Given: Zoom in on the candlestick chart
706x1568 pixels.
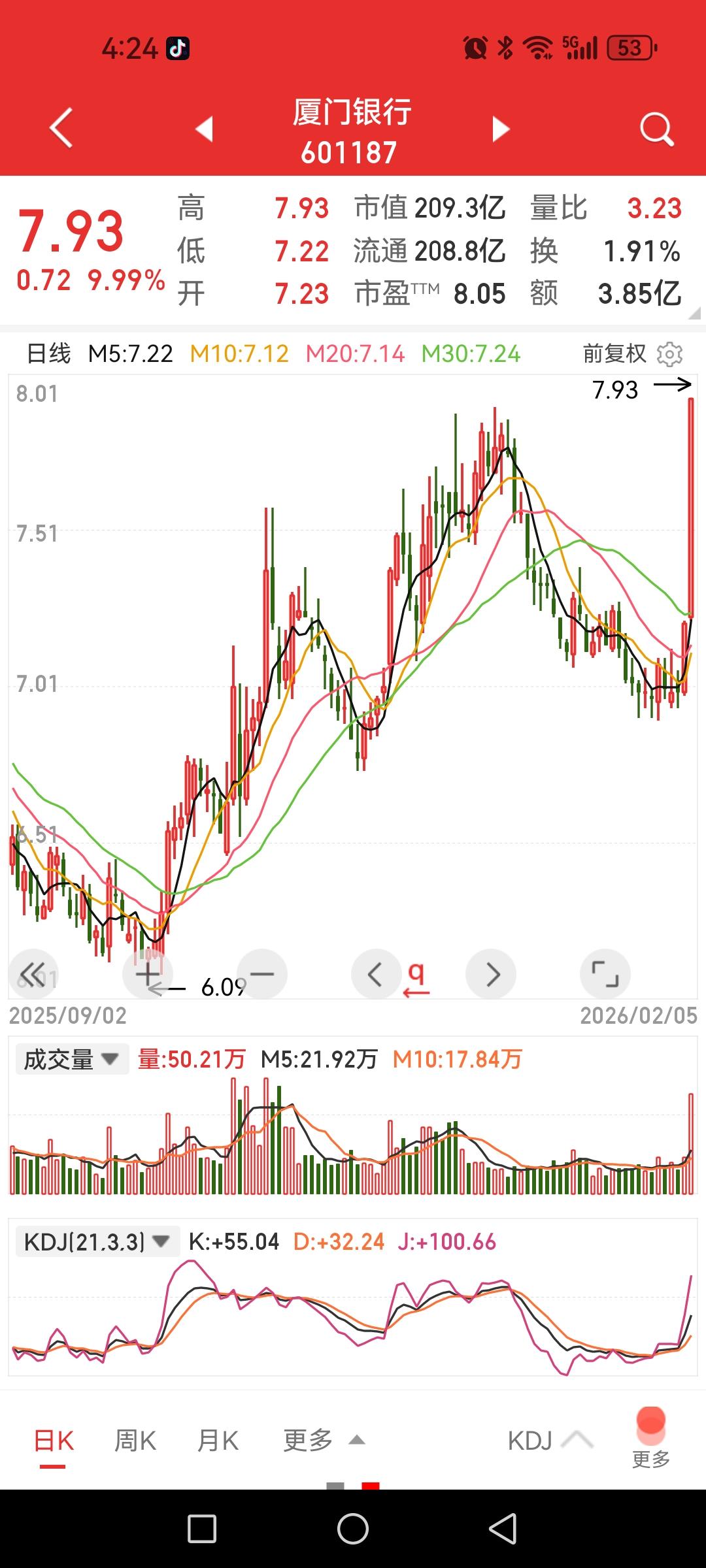Looking at the screenshot, I should pyautogui.click(x=147, y=973).
